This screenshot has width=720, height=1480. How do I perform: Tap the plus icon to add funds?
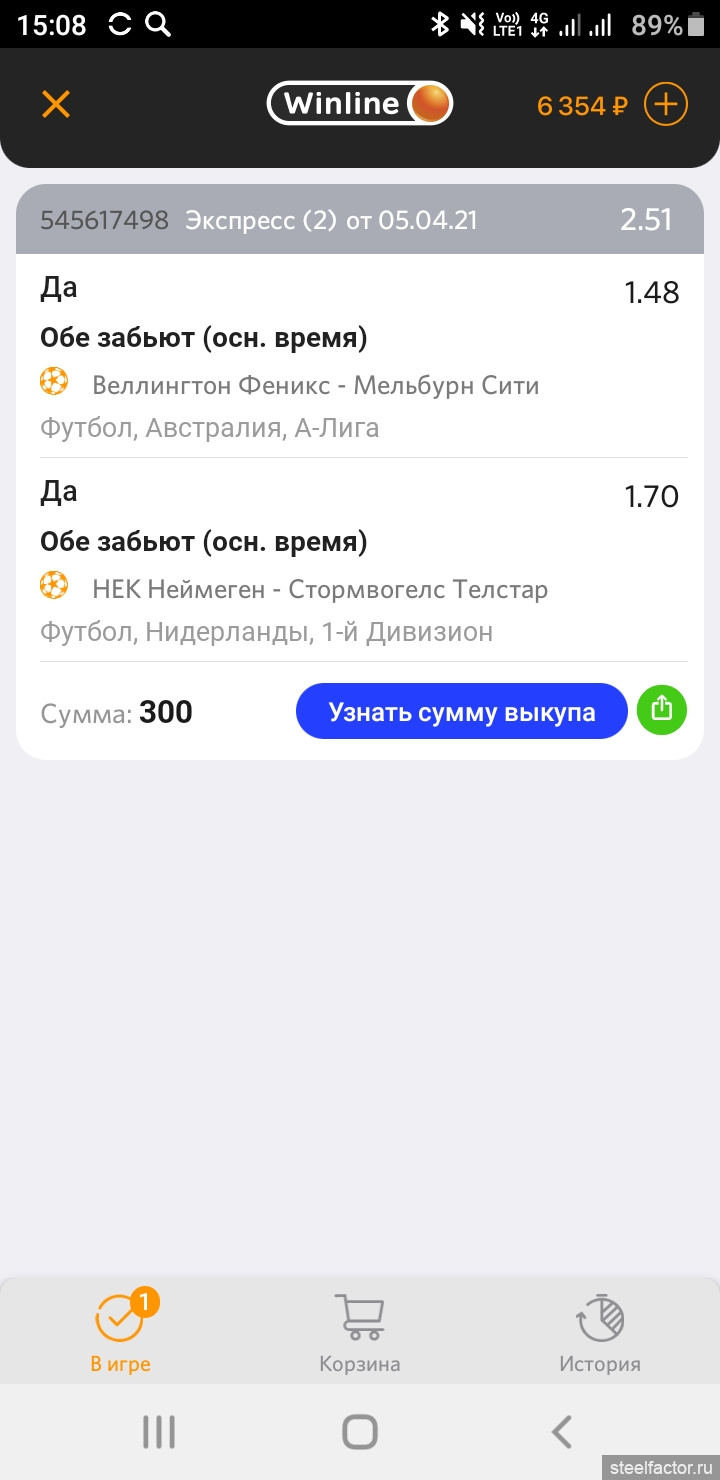click(665, 104)
